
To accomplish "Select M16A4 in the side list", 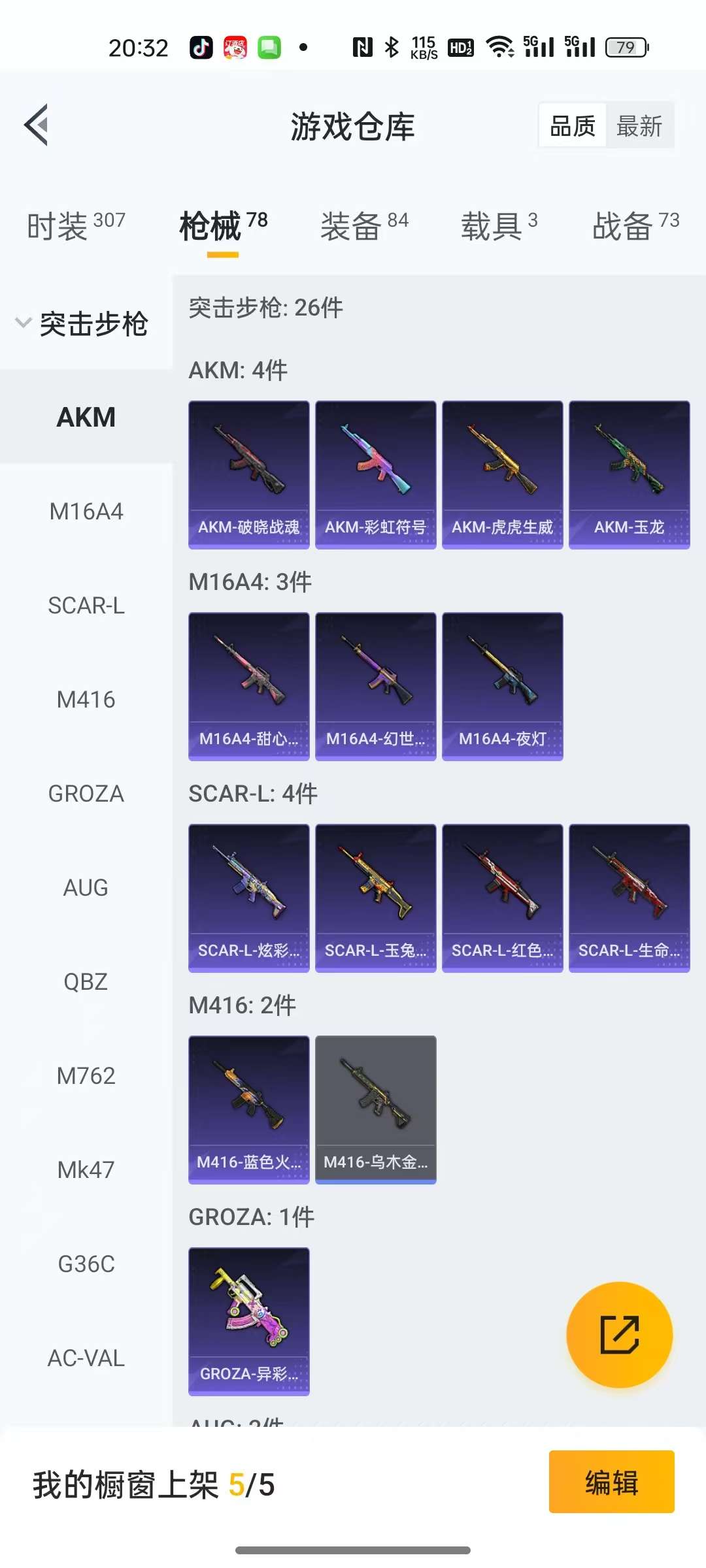I will pos(86,512).
